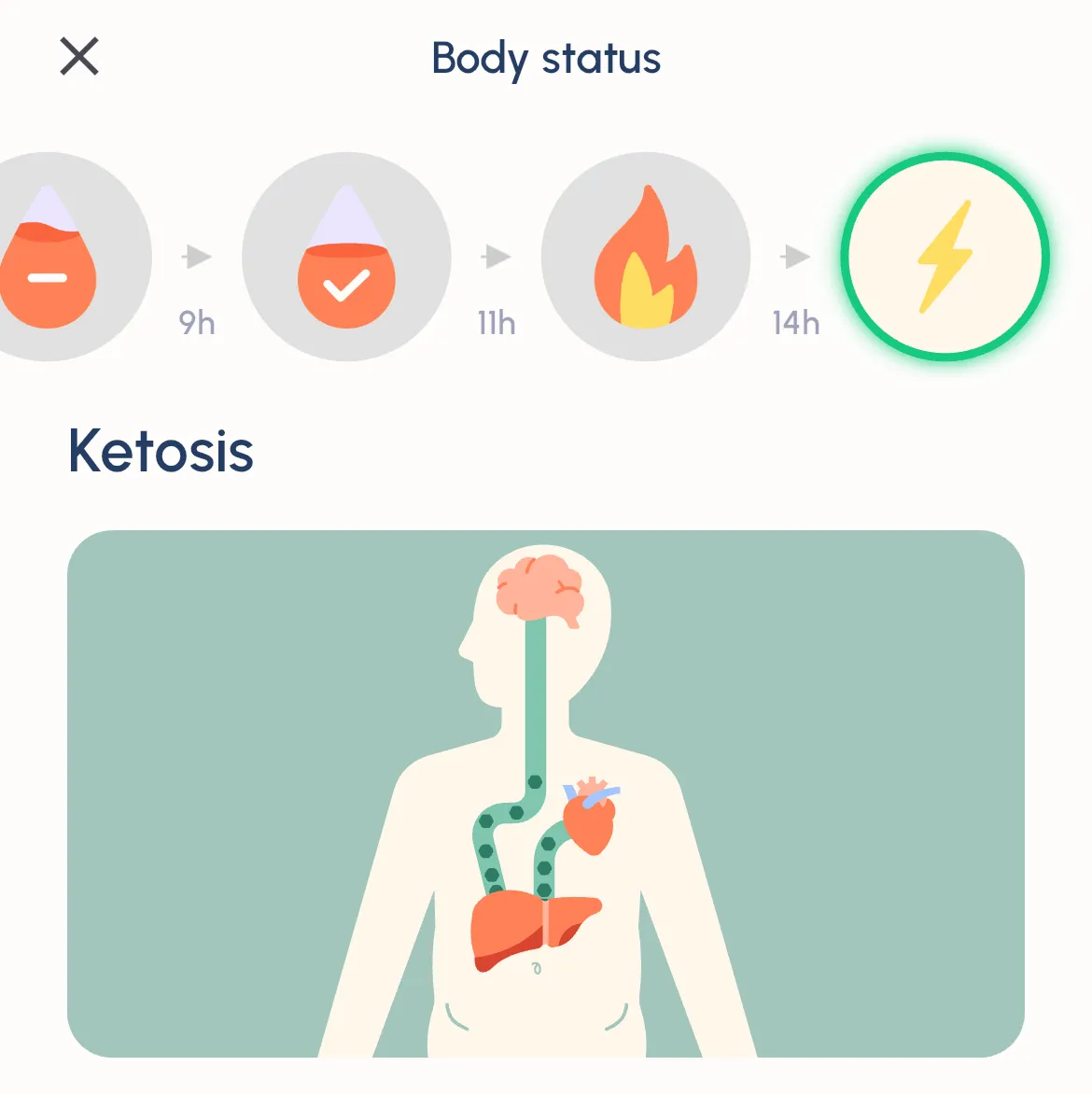
Task: Select the fat burning flame stage
Action: 646,257
